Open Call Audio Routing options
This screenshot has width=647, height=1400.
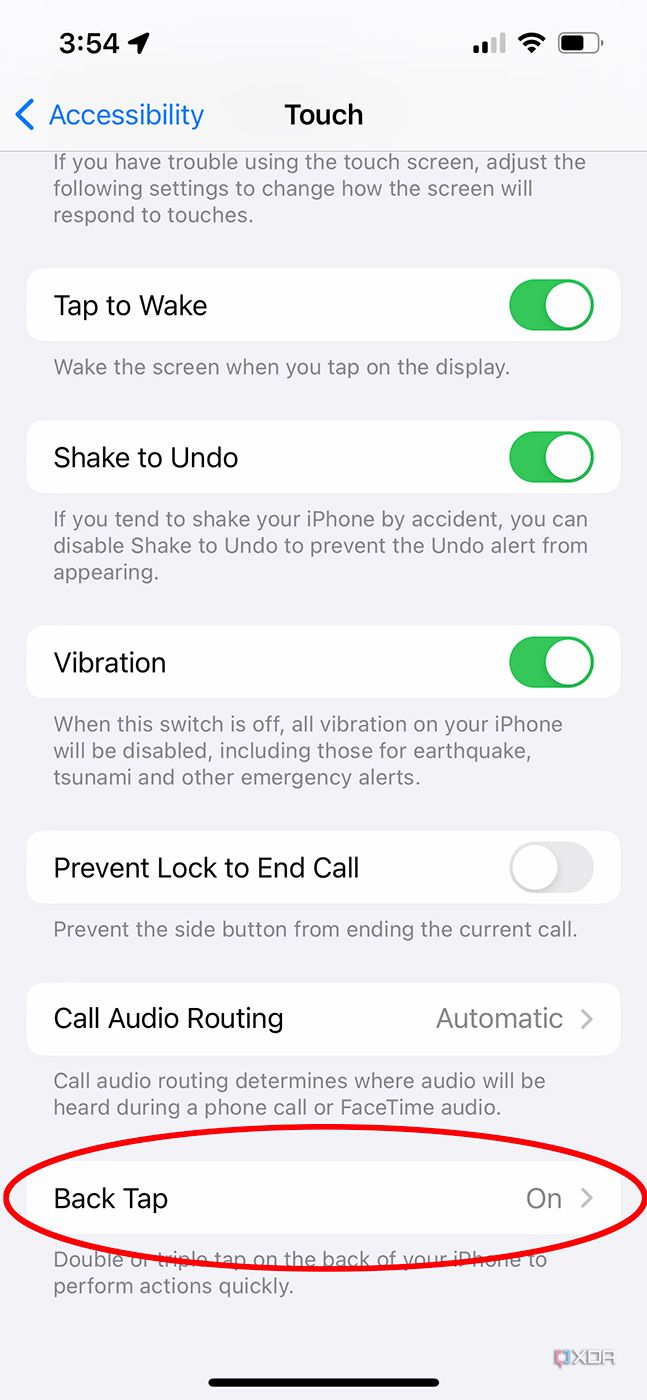point(323,1019)
